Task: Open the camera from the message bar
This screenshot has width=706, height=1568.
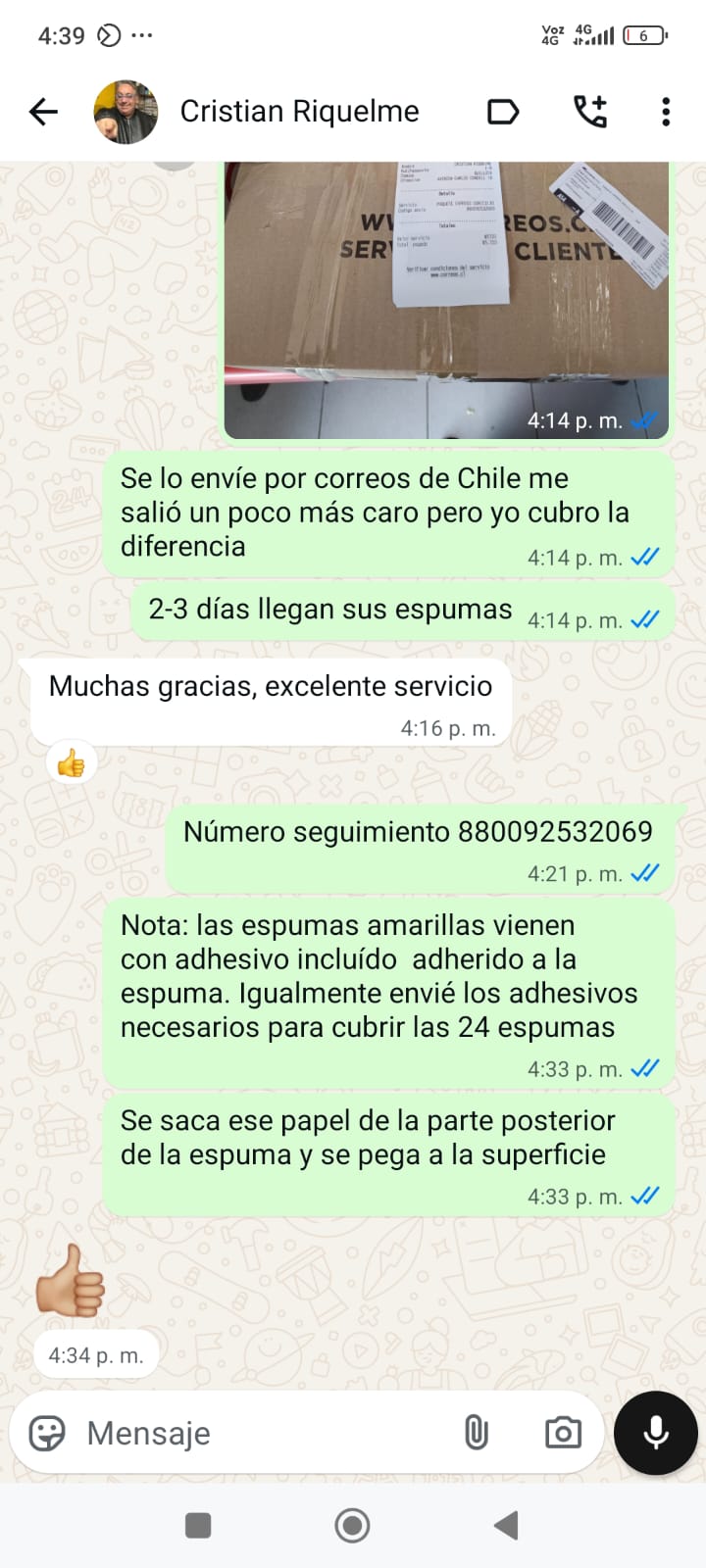Action: pyautogui.click(x=562, y=1433)
